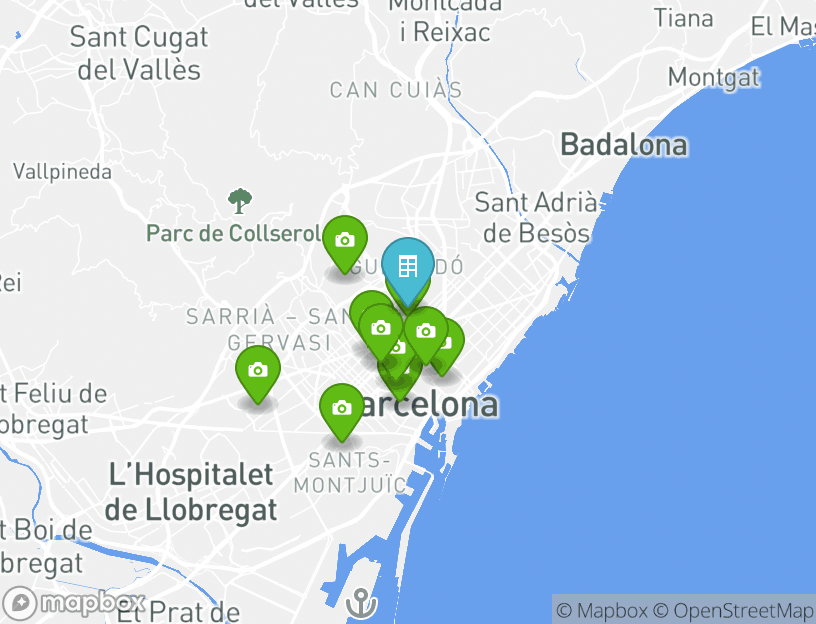This screenshot has width=816, height=624.
Task: Tap the camera marker above Sants-Montjuïc label
Action: [341, 408]
